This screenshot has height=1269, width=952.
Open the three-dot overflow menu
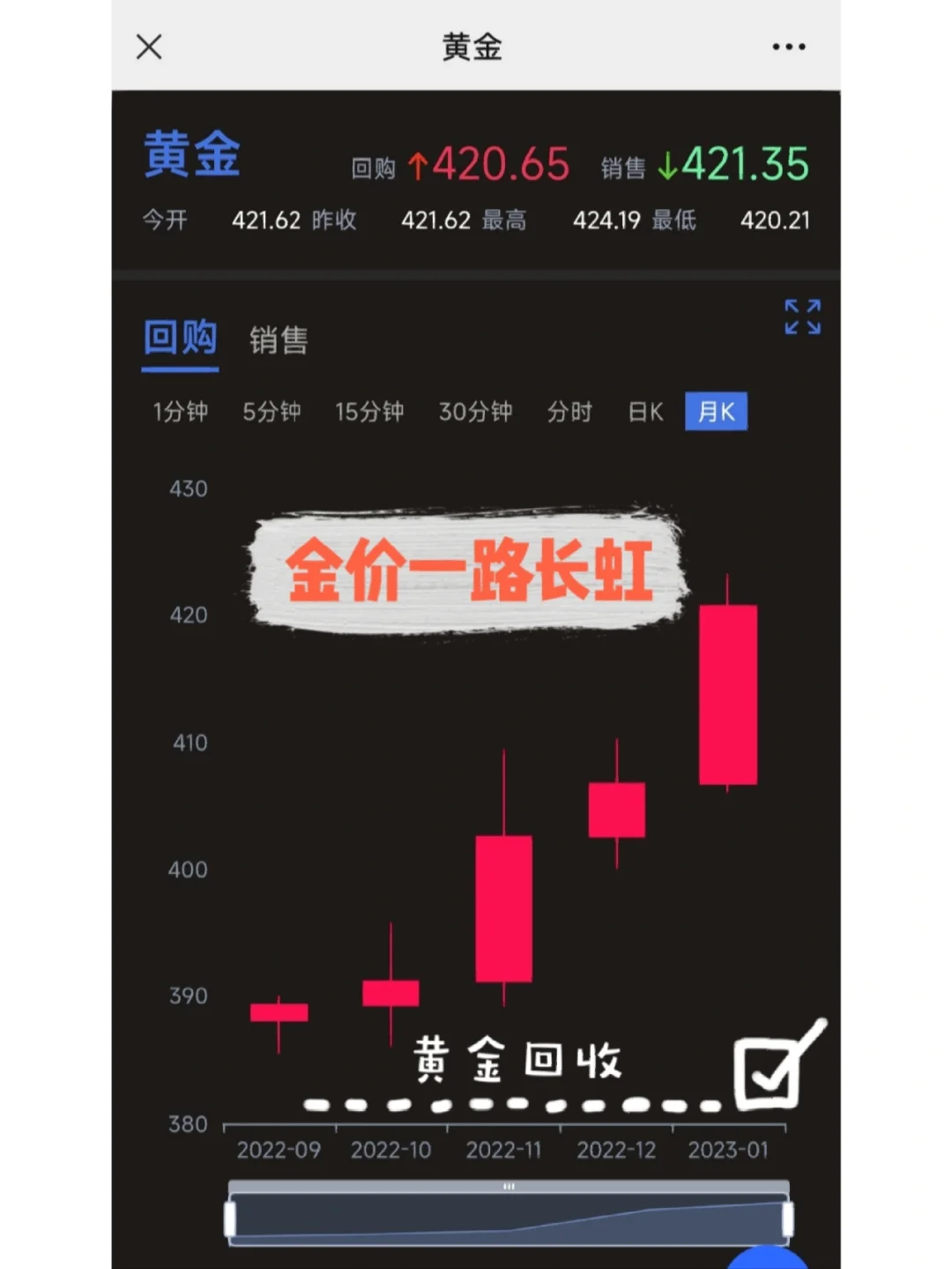788,47
